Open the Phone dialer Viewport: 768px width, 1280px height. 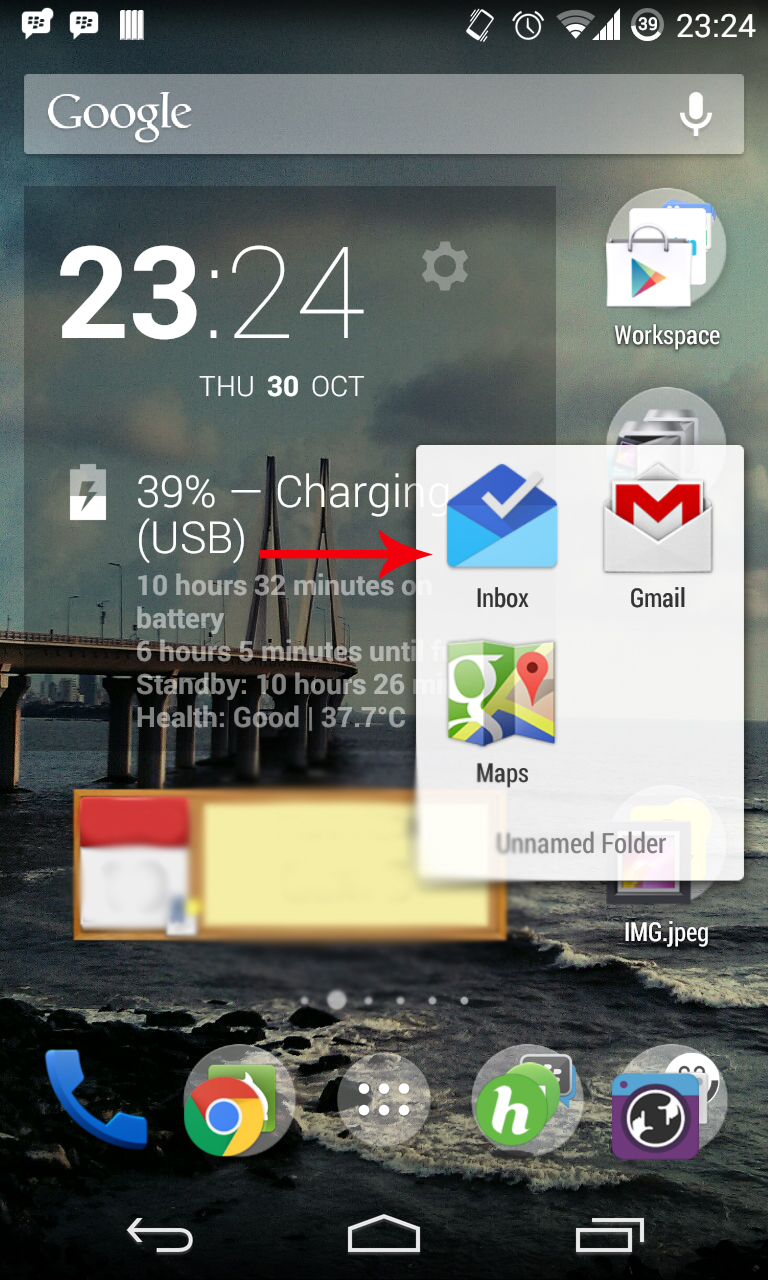94,1099
